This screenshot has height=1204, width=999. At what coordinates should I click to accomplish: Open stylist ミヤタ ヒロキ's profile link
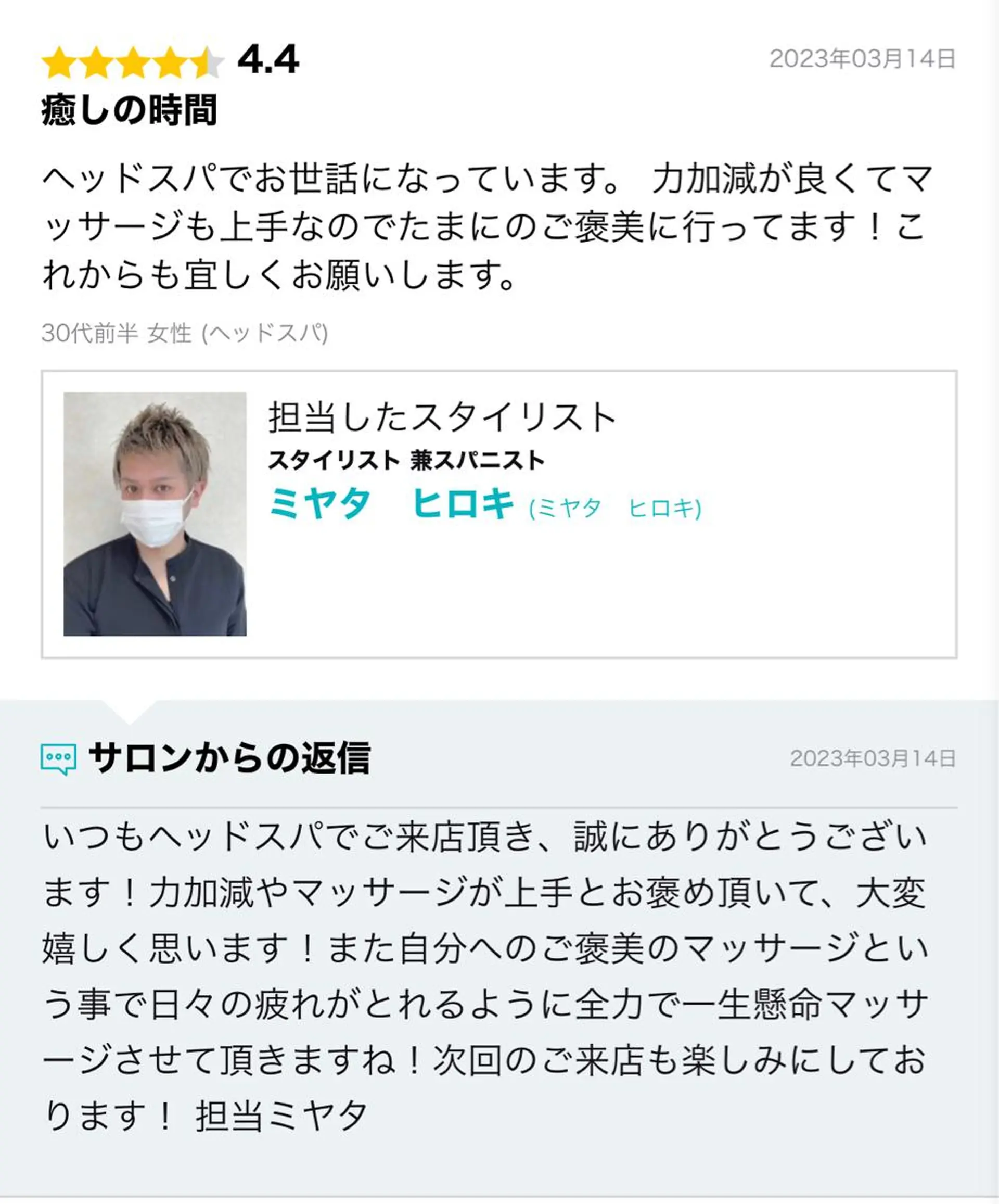[x=391, y=504]
